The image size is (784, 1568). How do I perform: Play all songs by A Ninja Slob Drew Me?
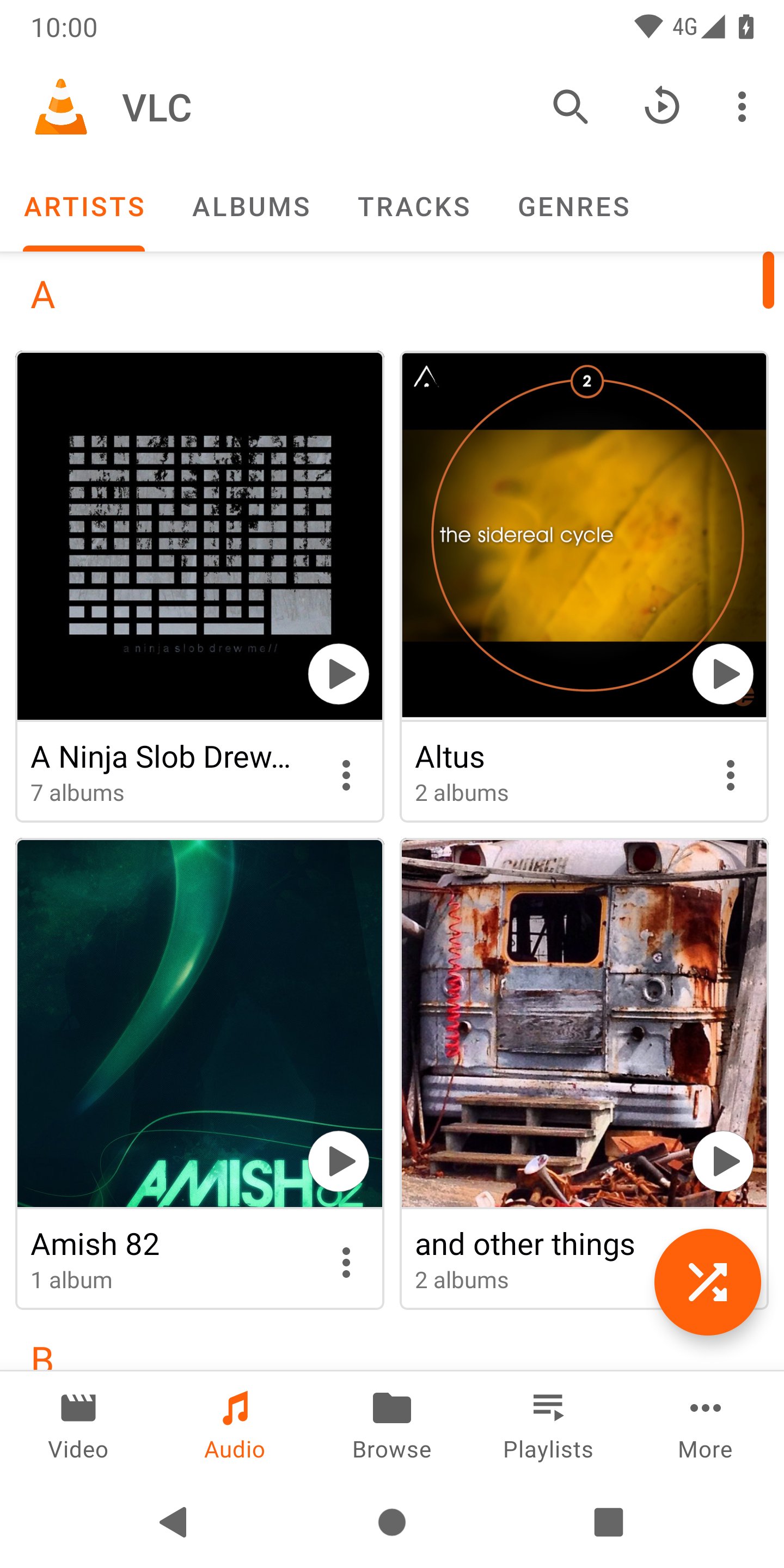[x=339, y=674]
